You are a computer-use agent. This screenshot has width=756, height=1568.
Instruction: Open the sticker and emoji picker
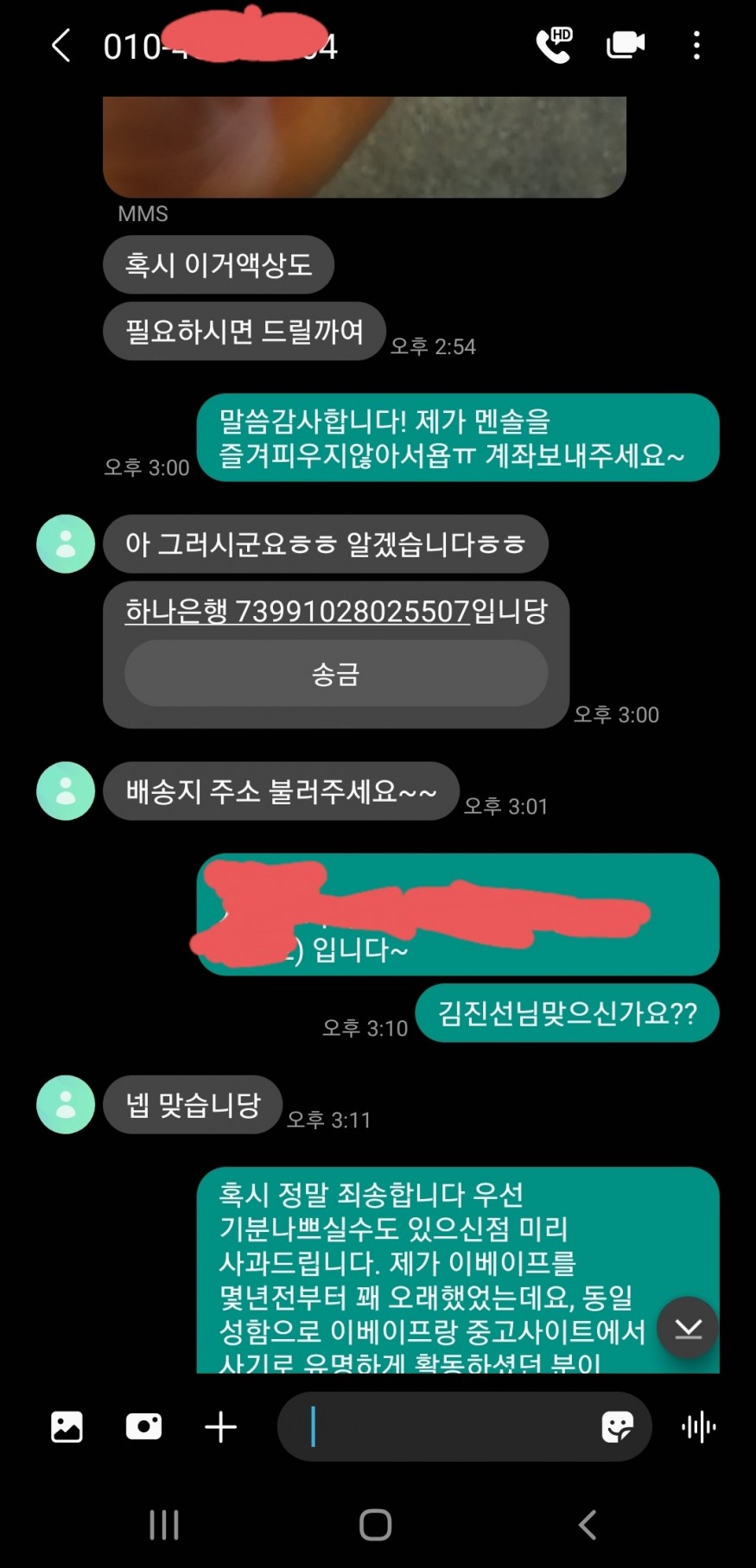(617, 1427)
